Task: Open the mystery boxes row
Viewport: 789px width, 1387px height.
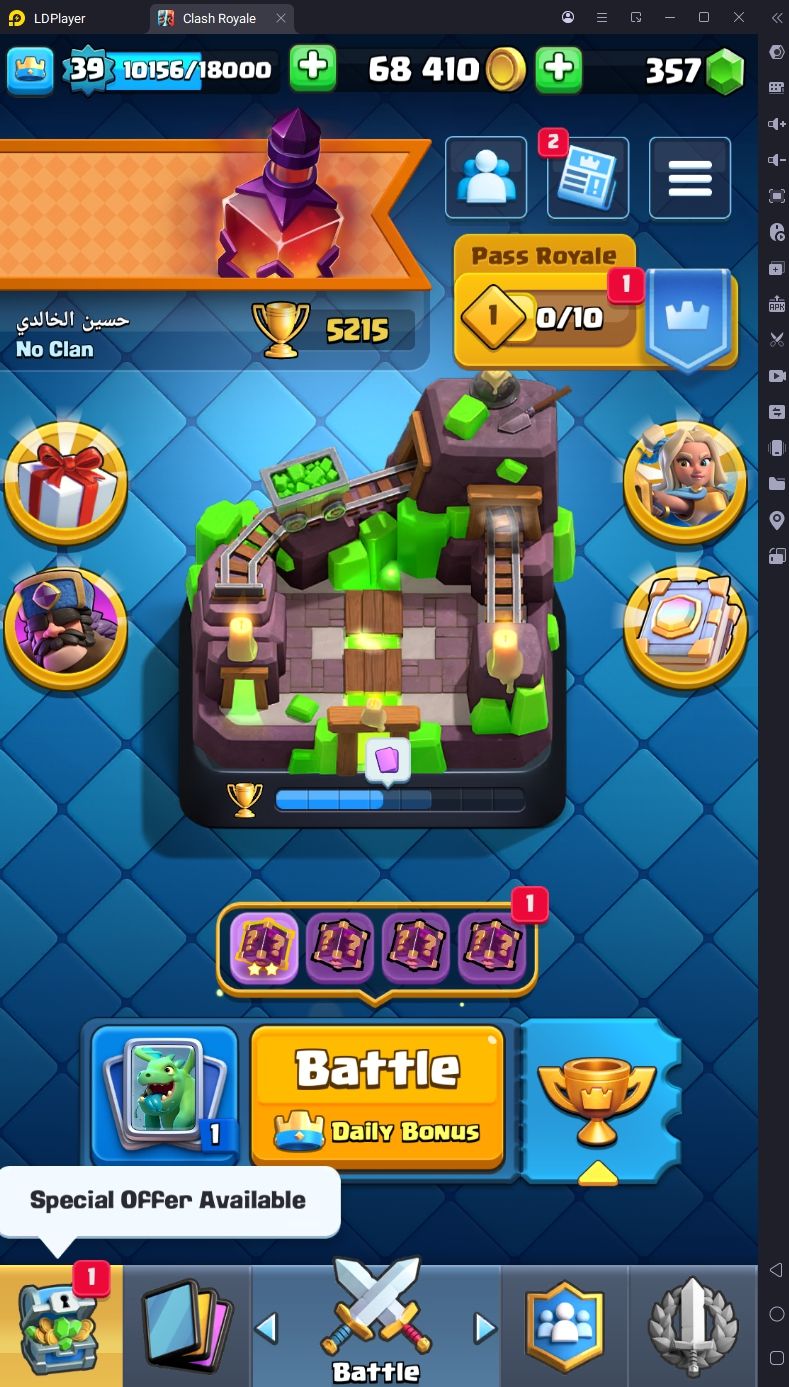Action: point(377,948)
